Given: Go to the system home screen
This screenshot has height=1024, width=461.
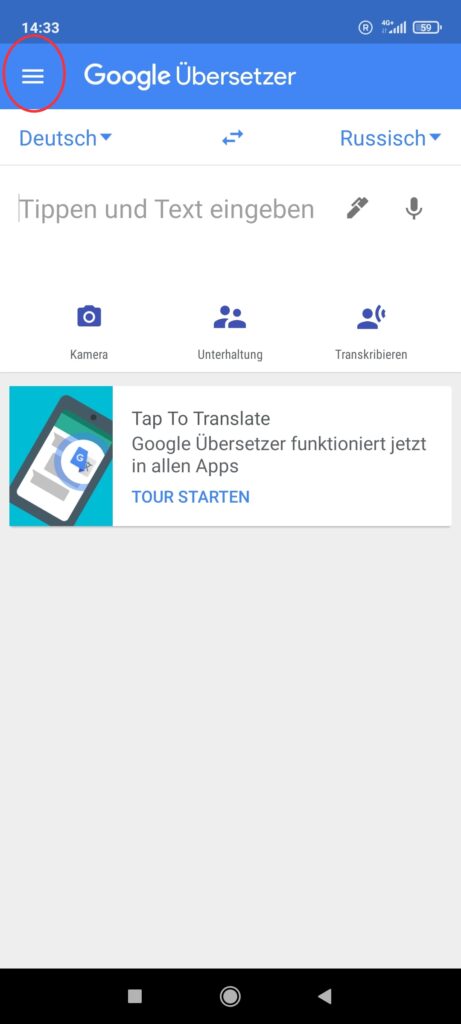Looking at the screenshot, I should pyautogui.click(x=230, y=996).
